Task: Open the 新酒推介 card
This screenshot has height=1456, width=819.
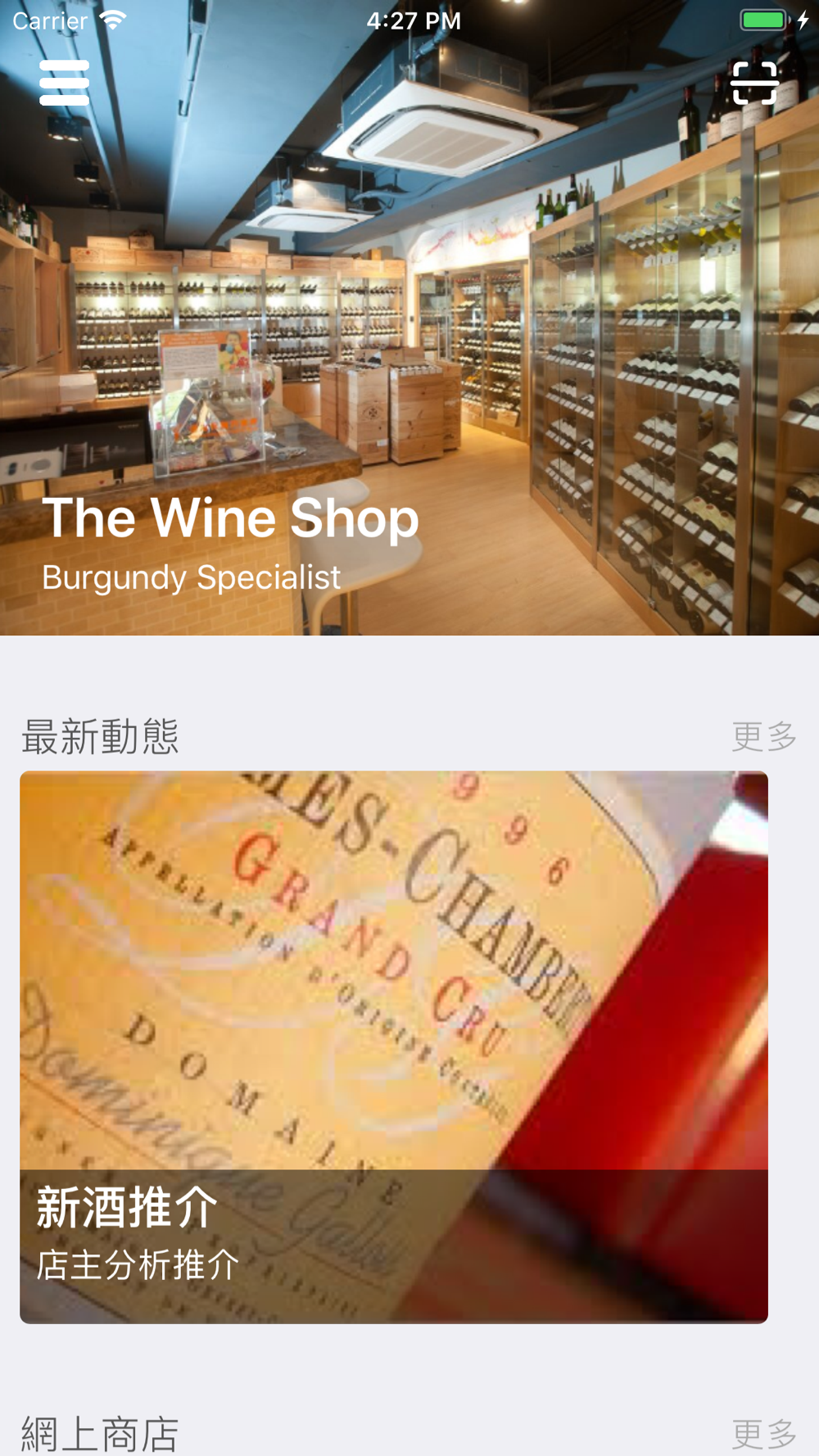Action: [393, 1047]
